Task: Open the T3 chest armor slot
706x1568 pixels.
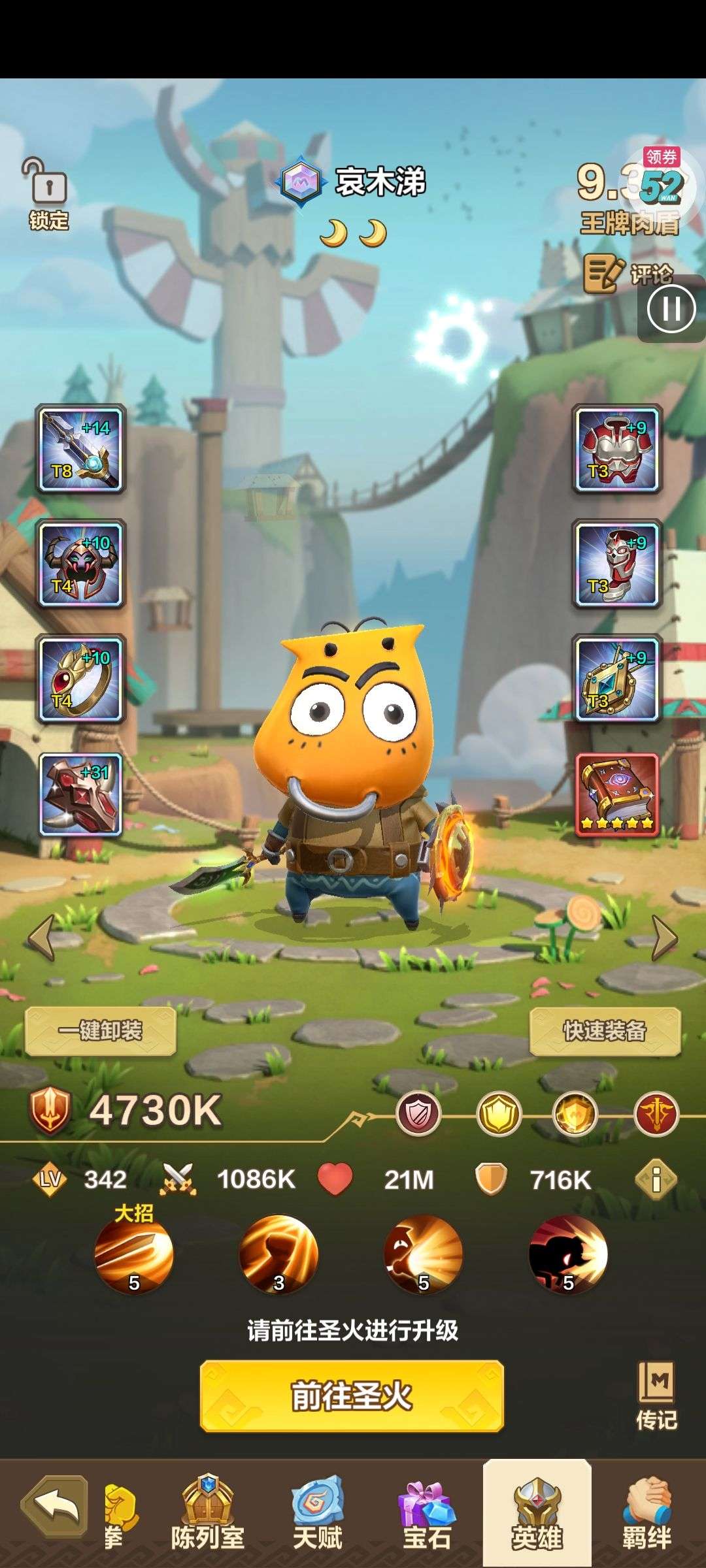Action: click(x=616, y=449)
